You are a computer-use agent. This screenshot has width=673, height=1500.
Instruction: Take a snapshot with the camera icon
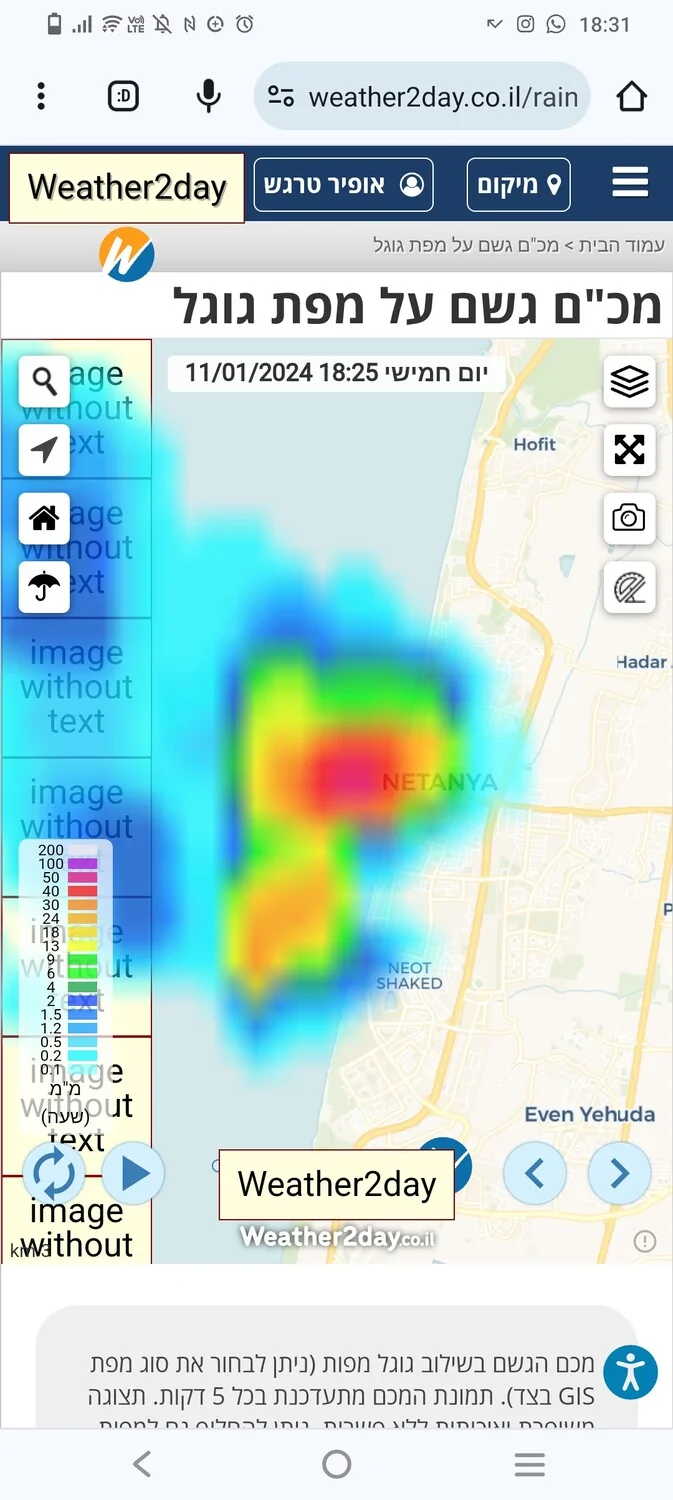tap(629, 518)
